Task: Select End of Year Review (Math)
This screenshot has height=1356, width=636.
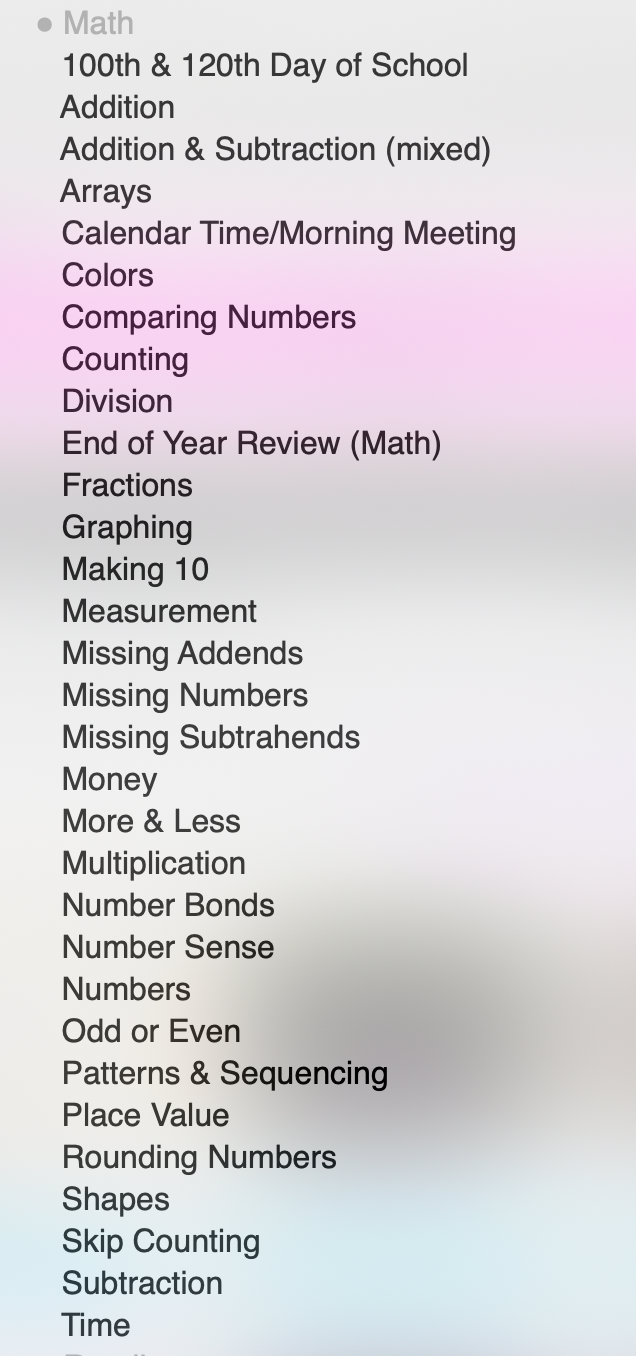Action: (x=251, y=444)
